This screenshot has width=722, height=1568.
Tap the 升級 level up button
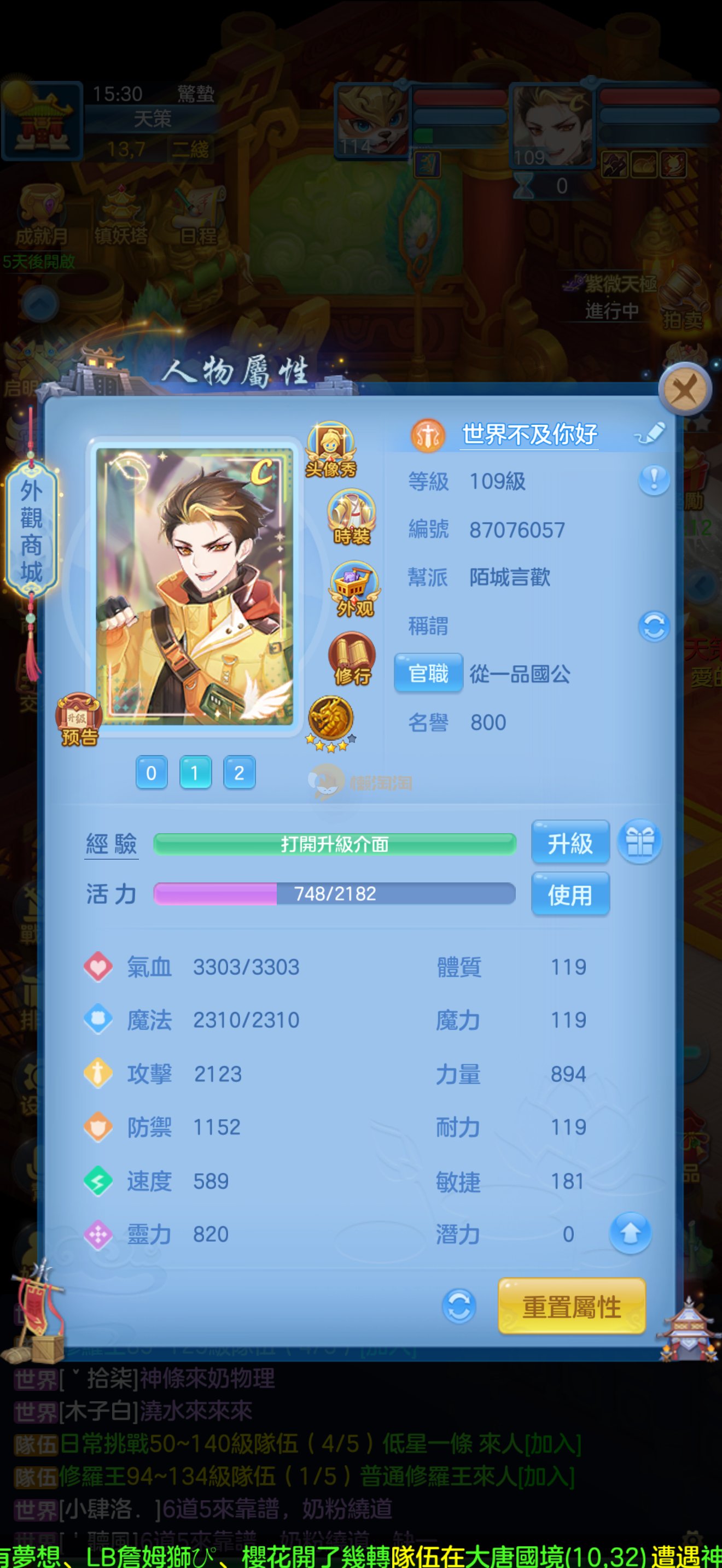point(570,842)
